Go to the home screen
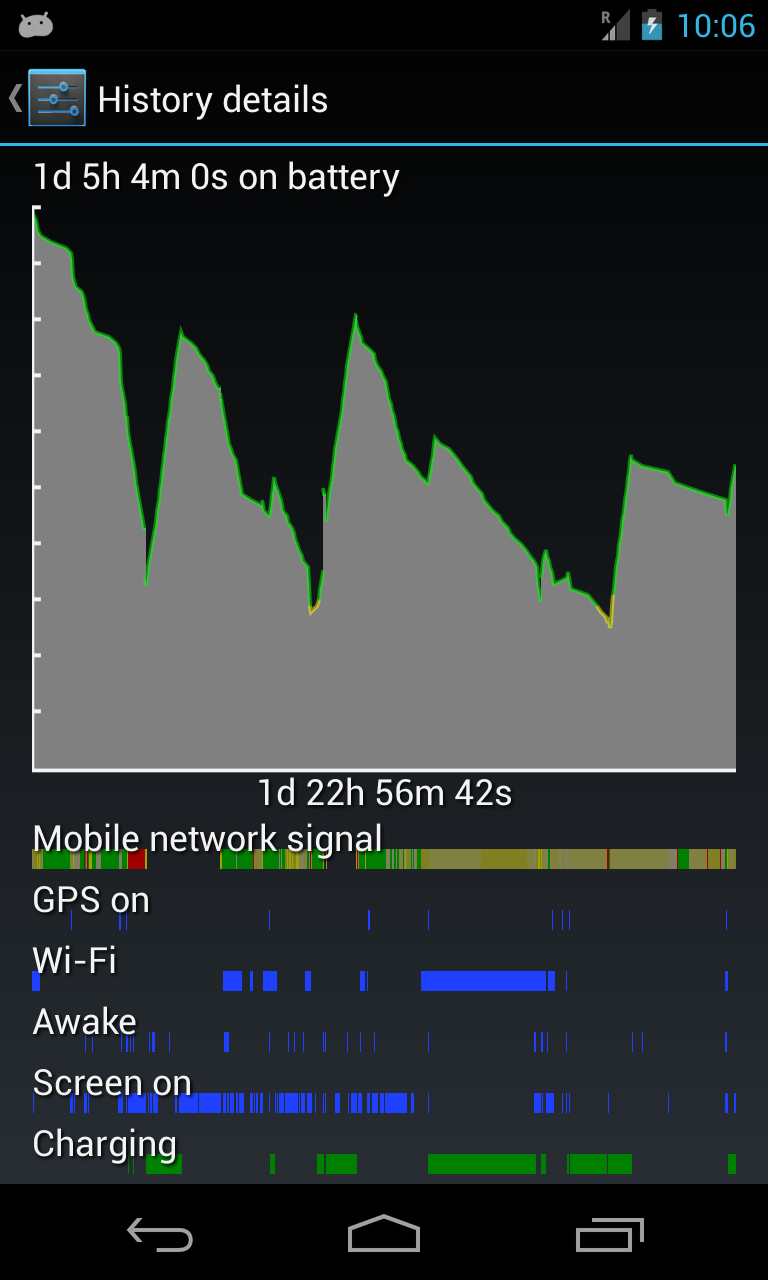The height and width of the screenshot is (1280, 768). tap(383, 1234)
